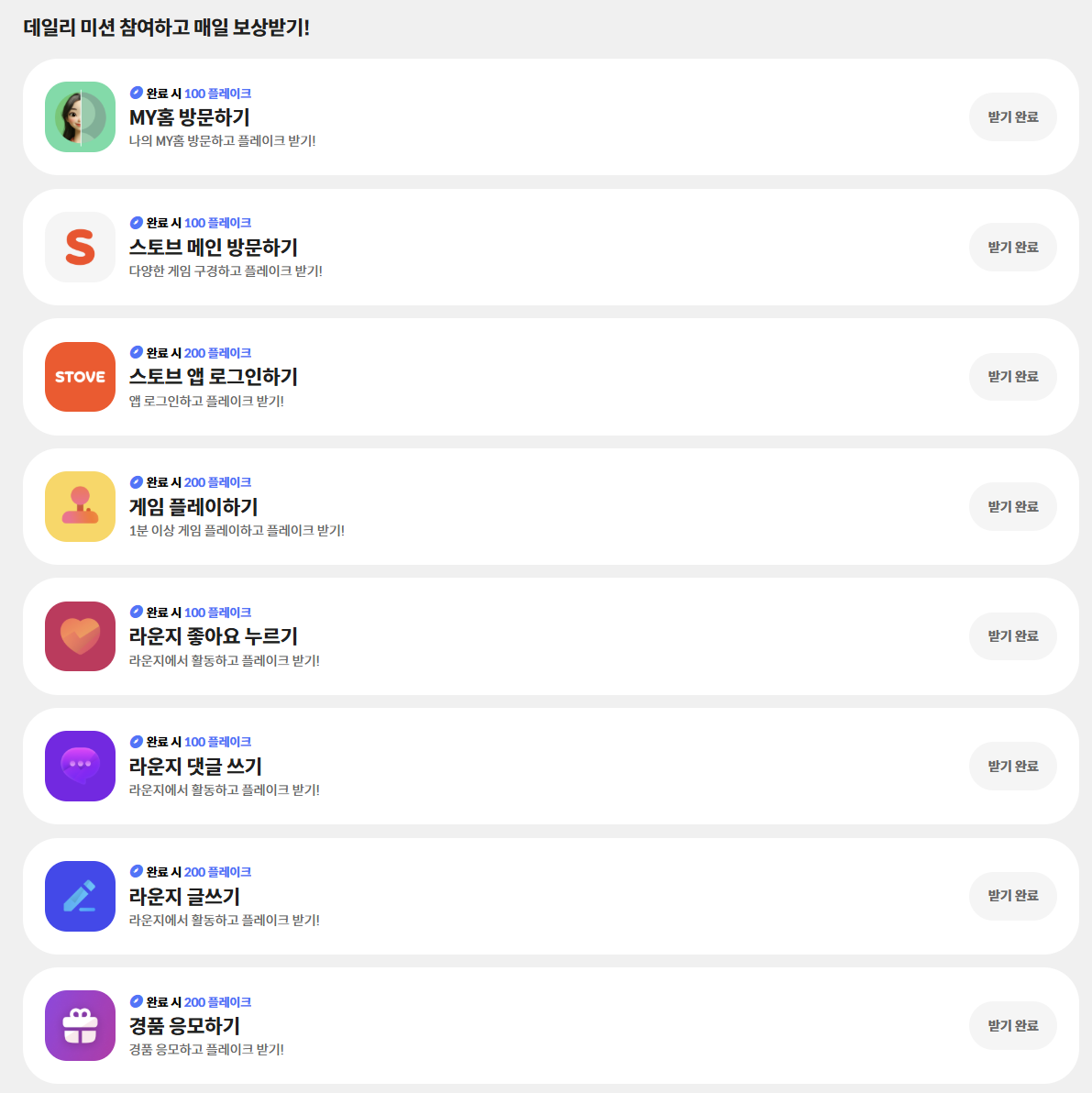Tap 받기 완료 for 라운지 좋아요 누르기
Viewport: 1092px width, 1093px height.
[x=1012, y=636]
